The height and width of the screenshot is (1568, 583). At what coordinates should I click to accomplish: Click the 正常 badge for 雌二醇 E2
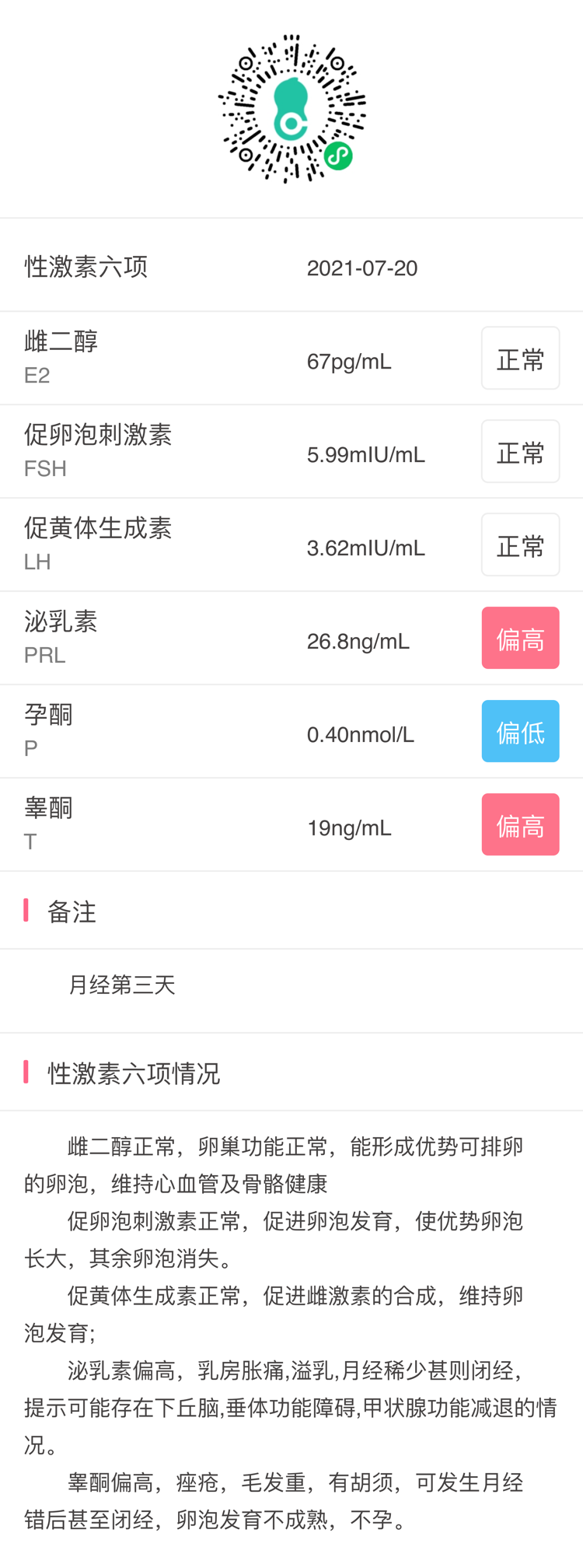[x=520, y=358]
